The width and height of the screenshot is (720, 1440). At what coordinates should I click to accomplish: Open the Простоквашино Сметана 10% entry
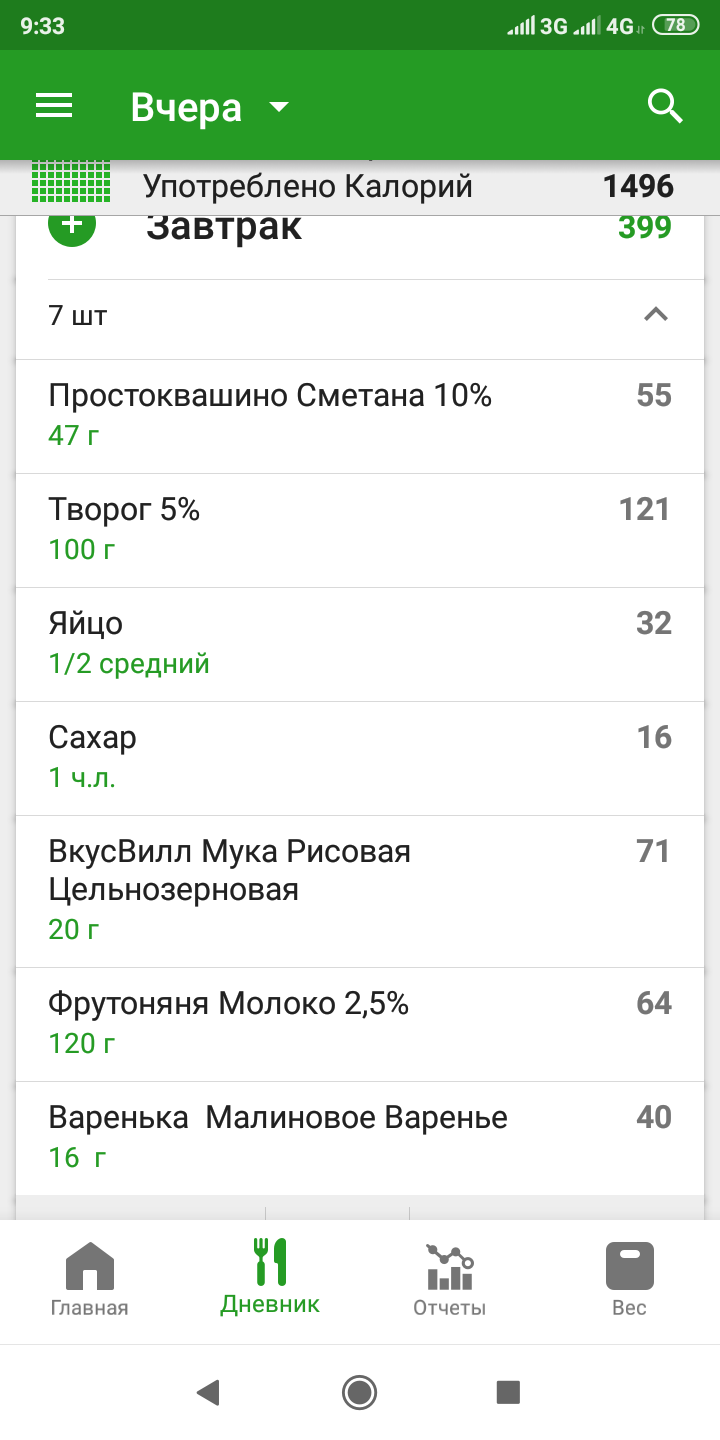[x=360, y=416]
